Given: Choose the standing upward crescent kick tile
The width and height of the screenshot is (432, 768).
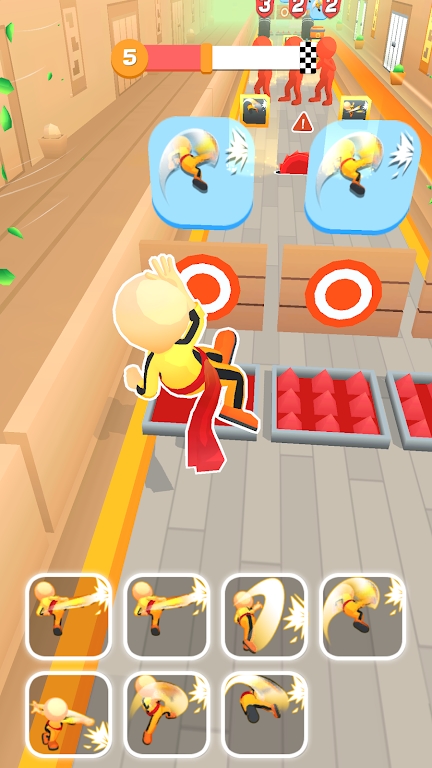Looking at the screenshot, I should 264,616.
